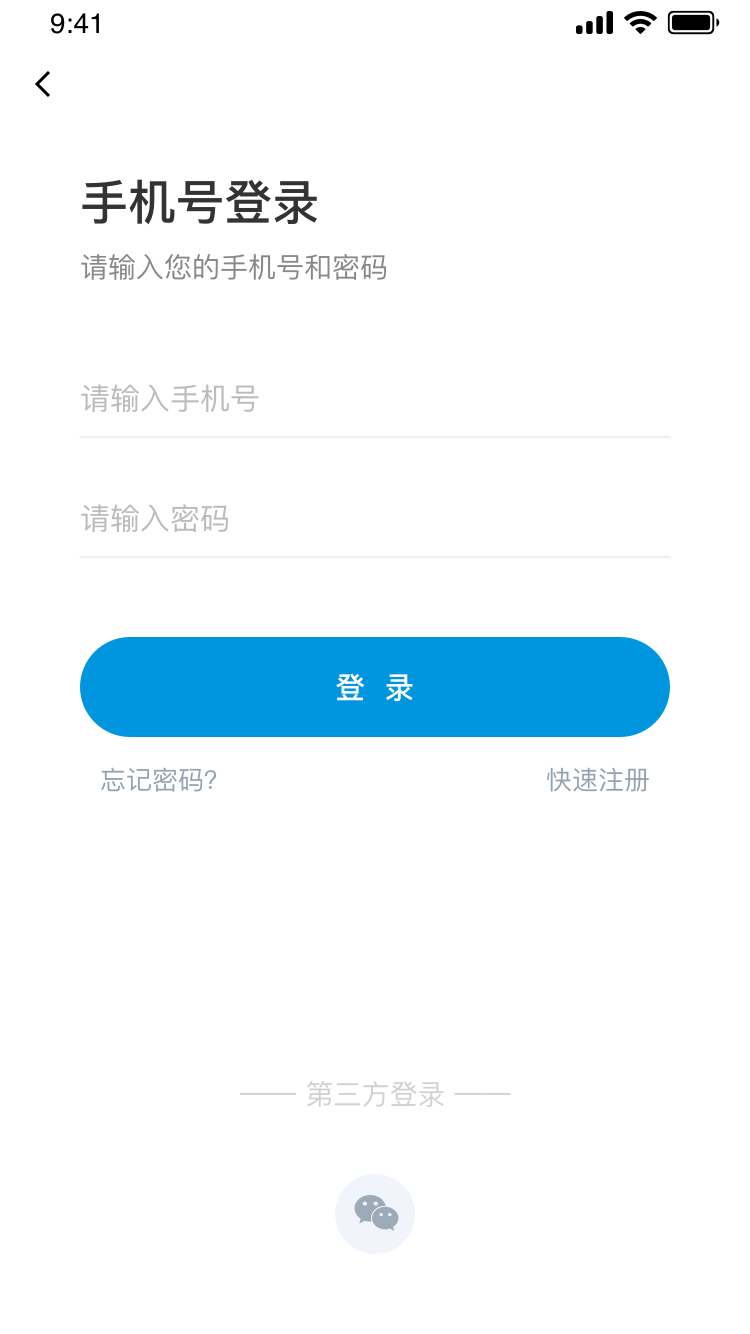Click the 登录 login button
The image size is (750, 1334).
375,687
